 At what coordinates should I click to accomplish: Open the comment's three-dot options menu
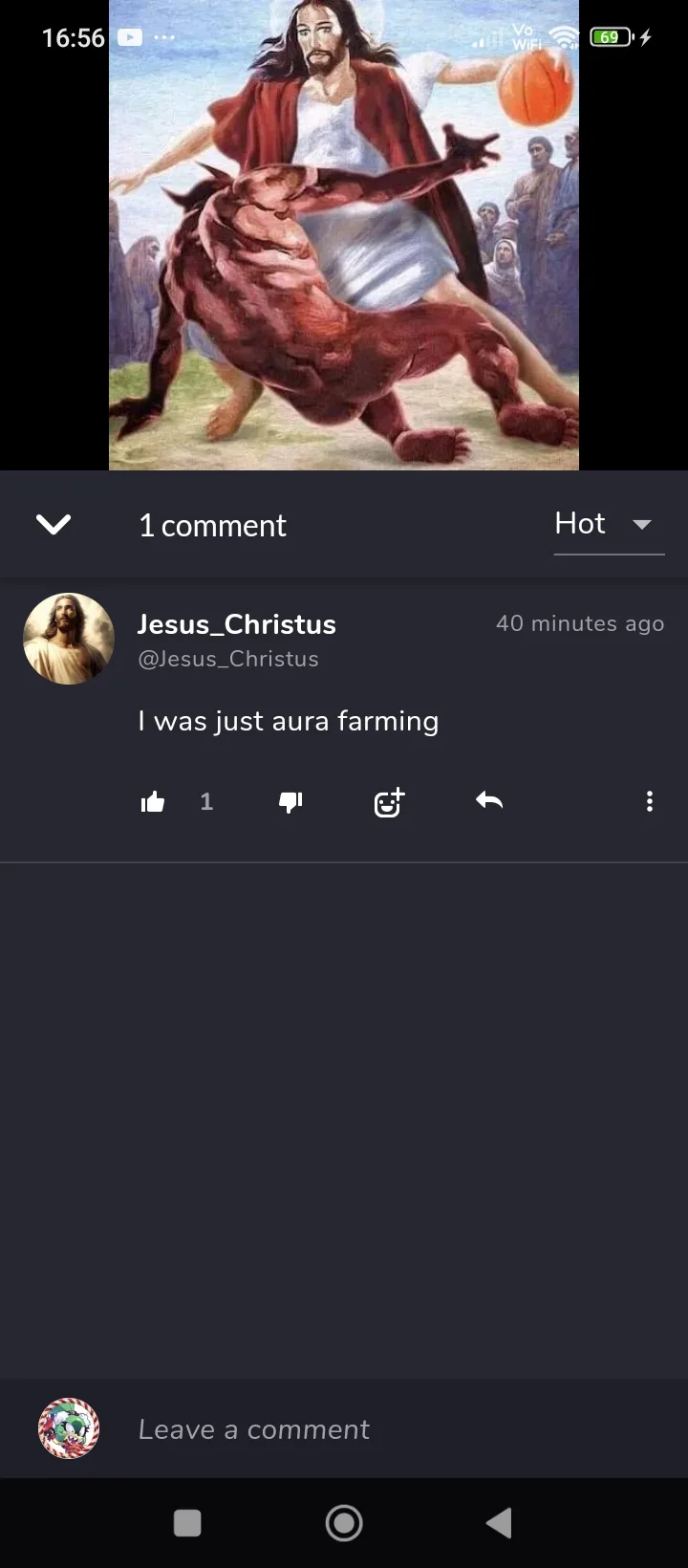pyautogui.click(x=650, y=801)
